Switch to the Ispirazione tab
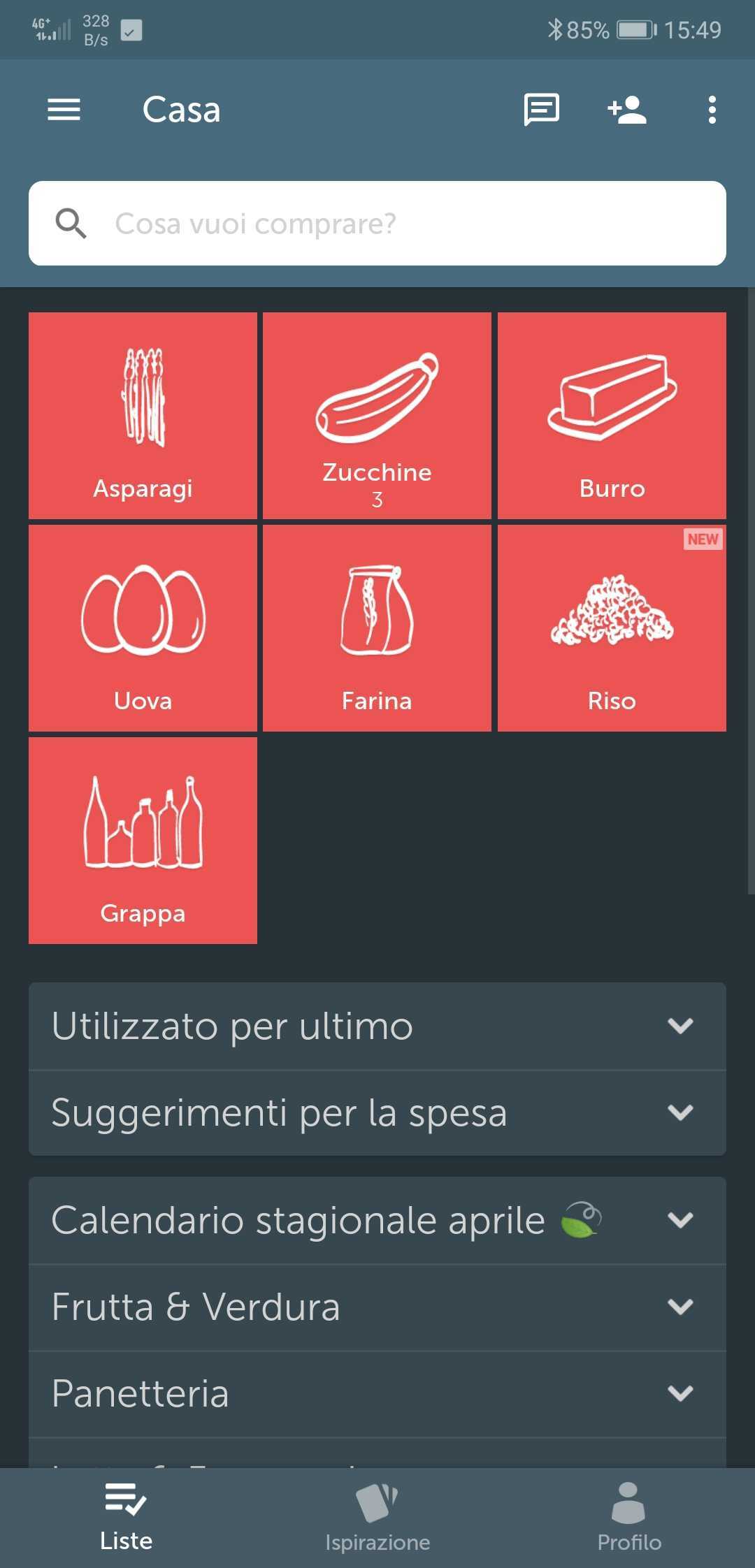 tap(377, 1518)
